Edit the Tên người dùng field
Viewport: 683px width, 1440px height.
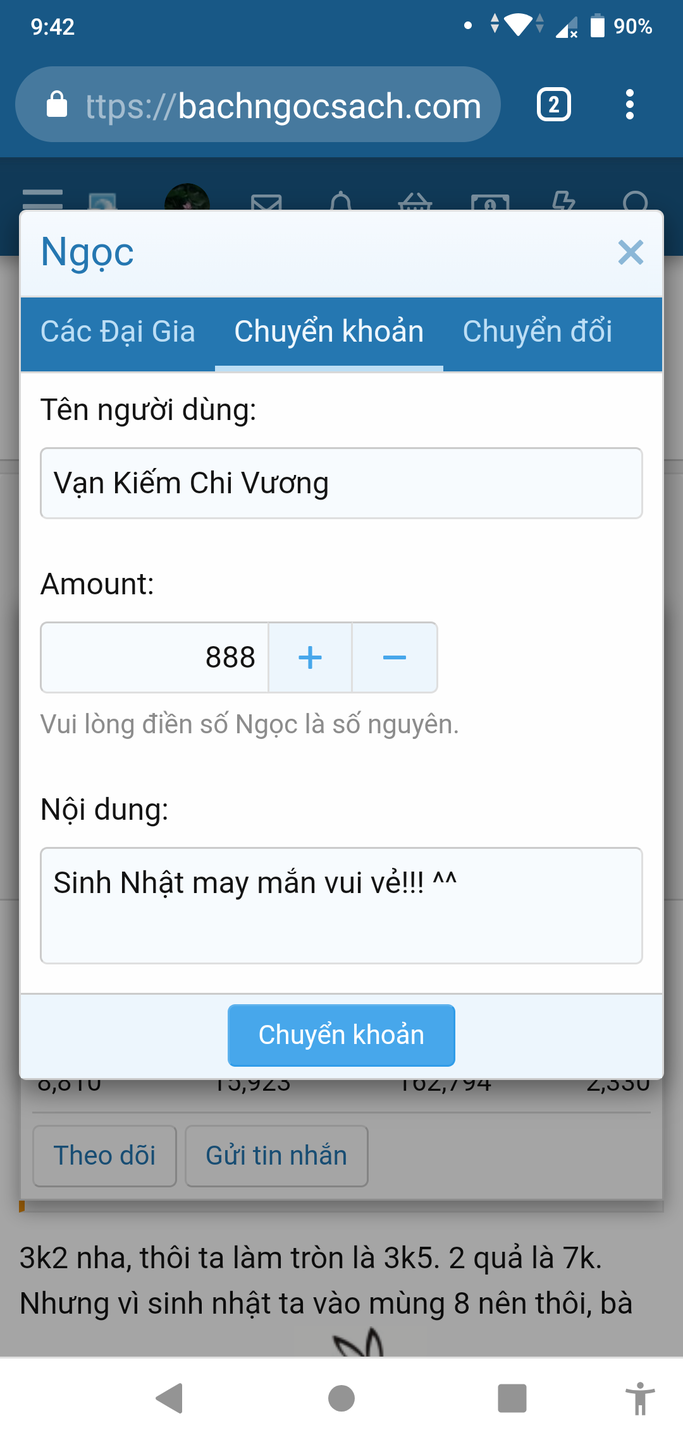click(x=341, y=483)
